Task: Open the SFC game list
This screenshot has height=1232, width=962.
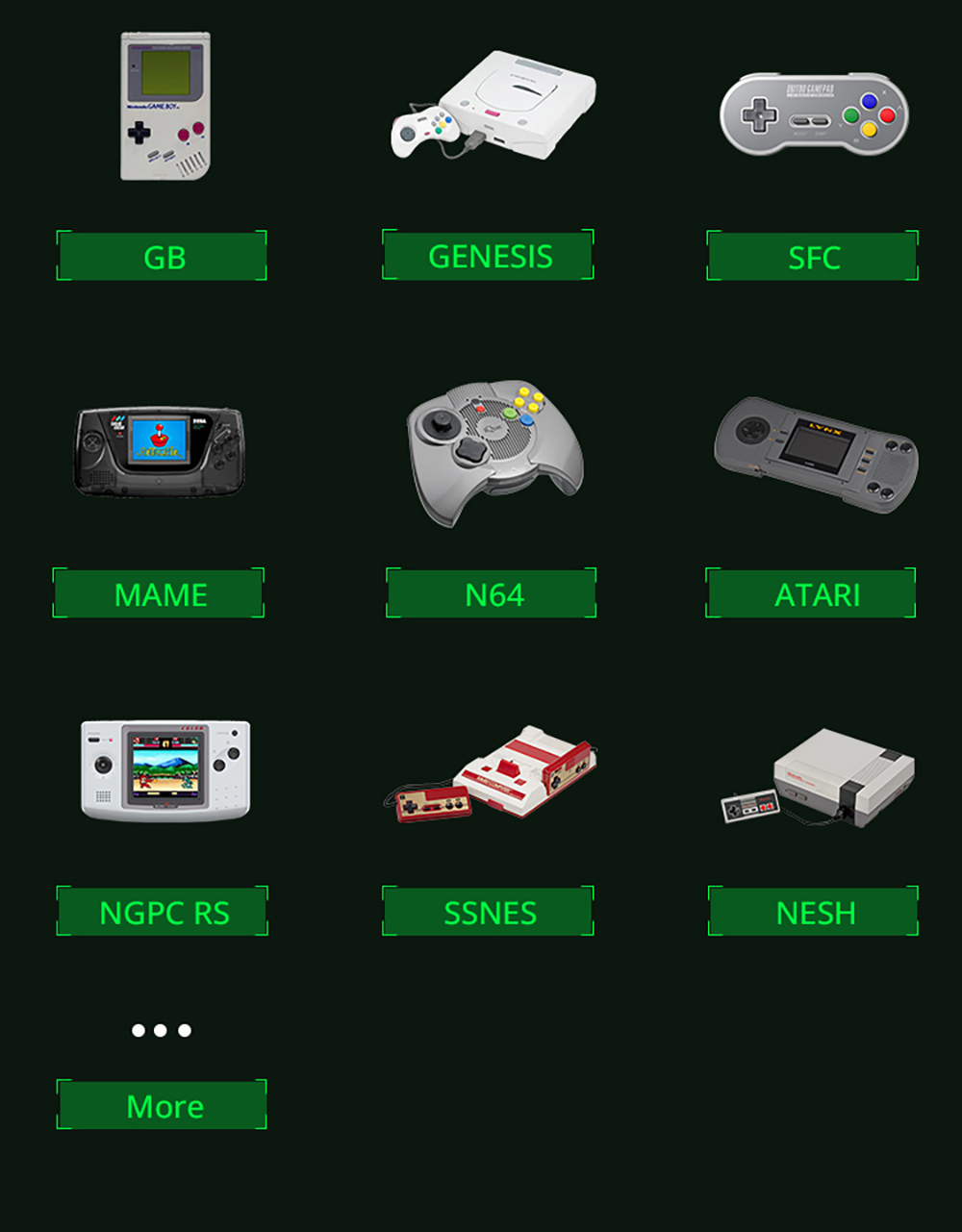Action: (813, 256)
